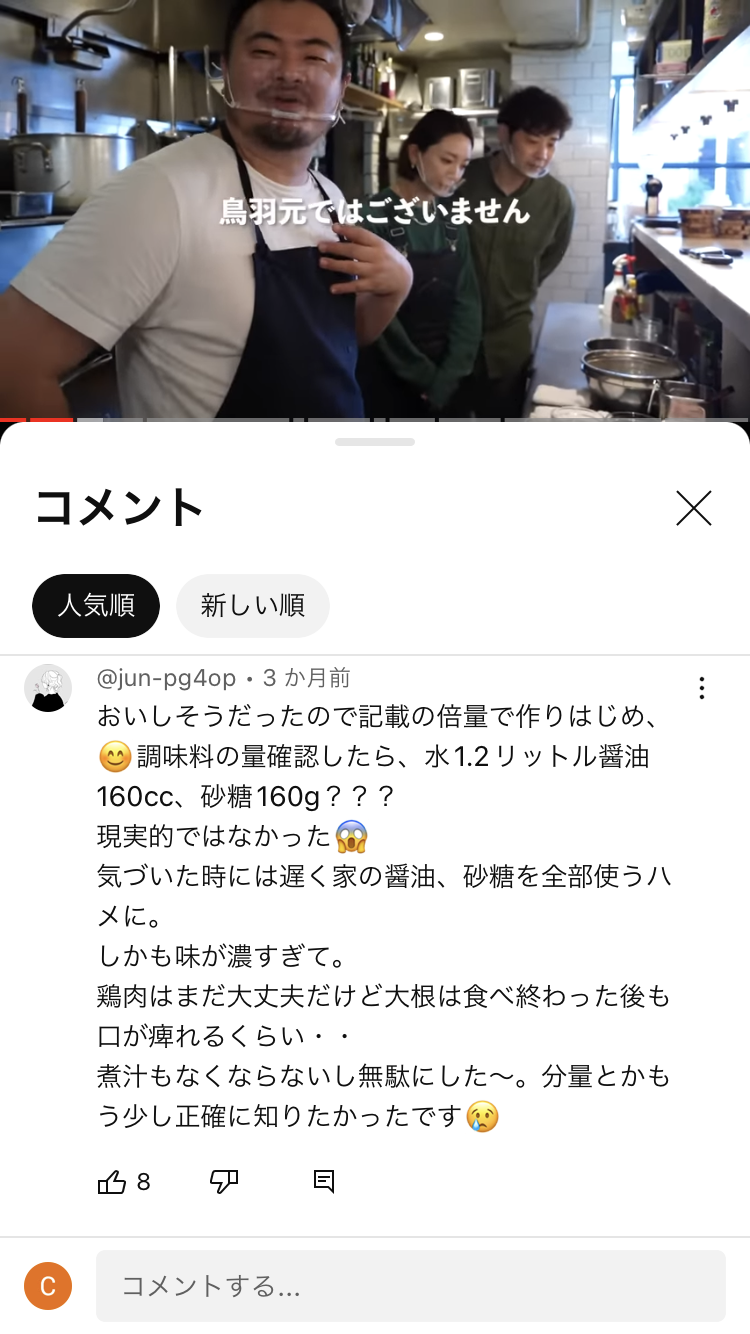This screenshot has width=750, height=1334.
Task: Close the コメント panel
Action: tap(693, 508)
